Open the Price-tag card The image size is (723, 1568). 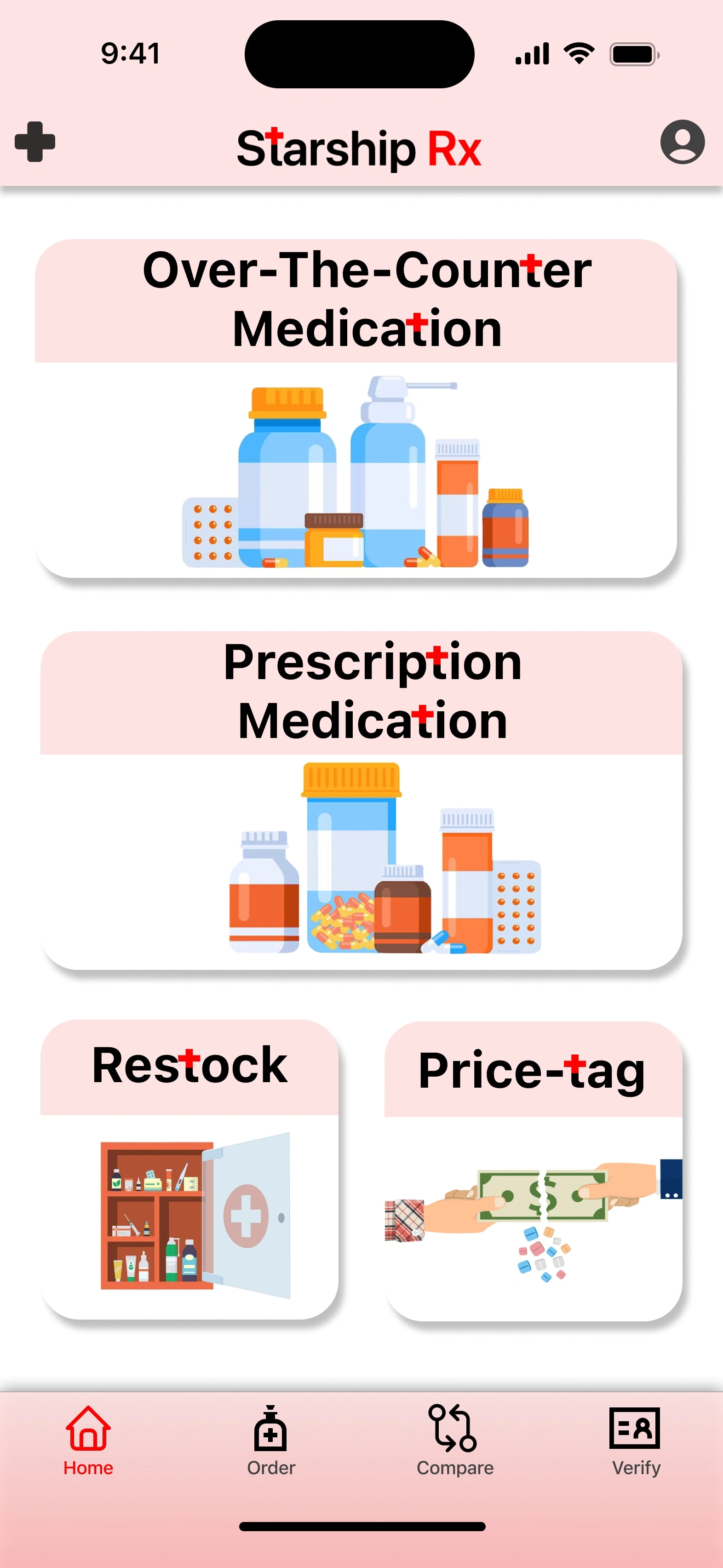coord(533,1170)
